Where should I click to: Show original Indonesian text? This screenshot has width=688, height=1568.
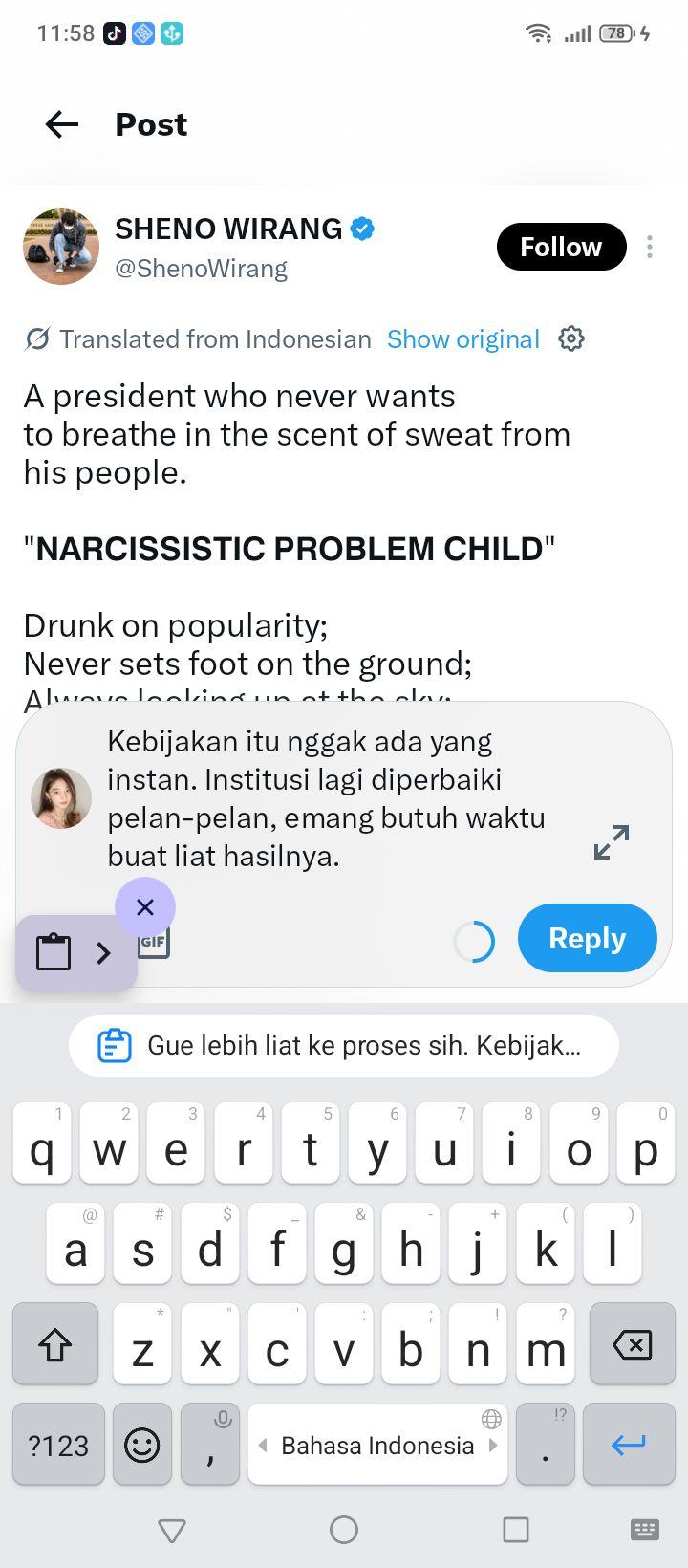[x=463, y=339]
